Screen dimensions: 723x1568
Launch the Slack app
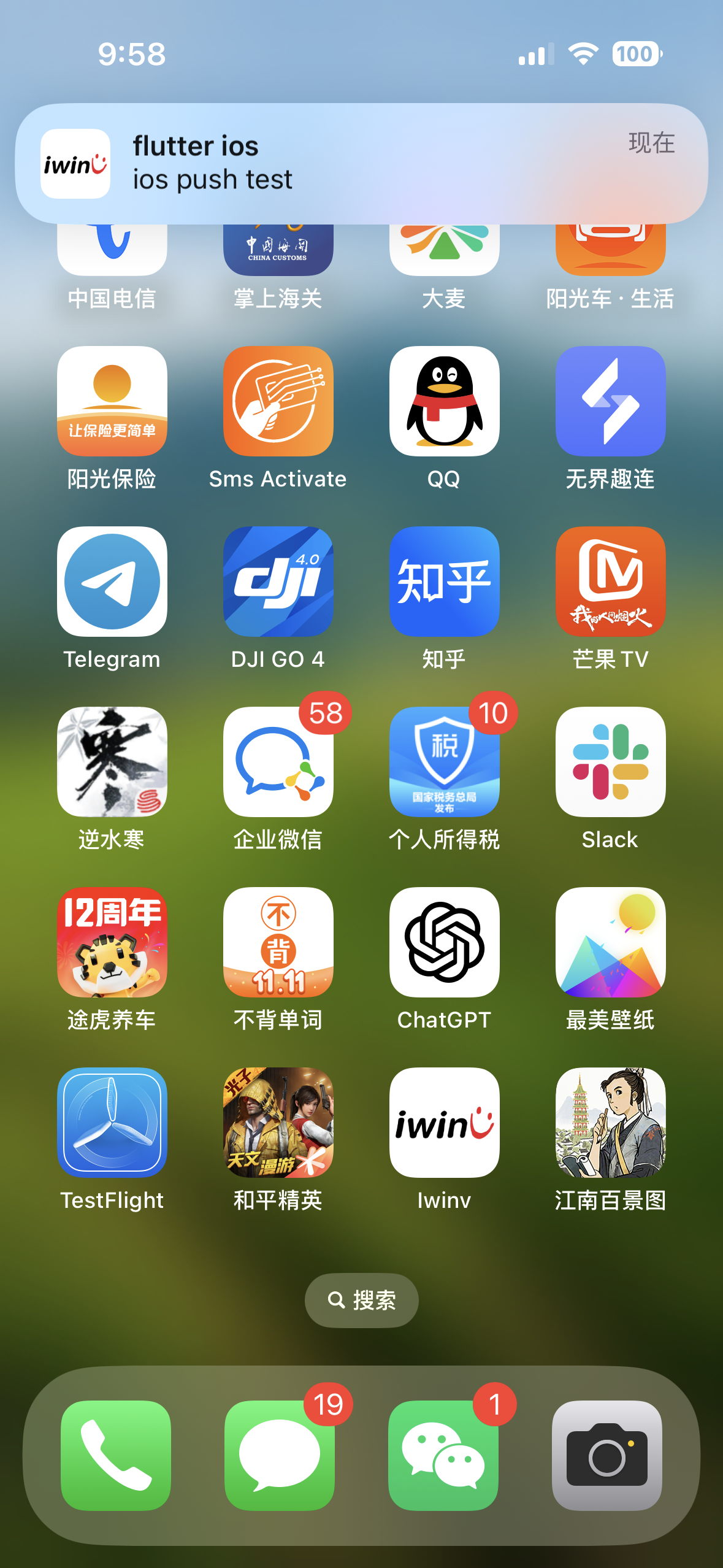[x=610, y=762]
